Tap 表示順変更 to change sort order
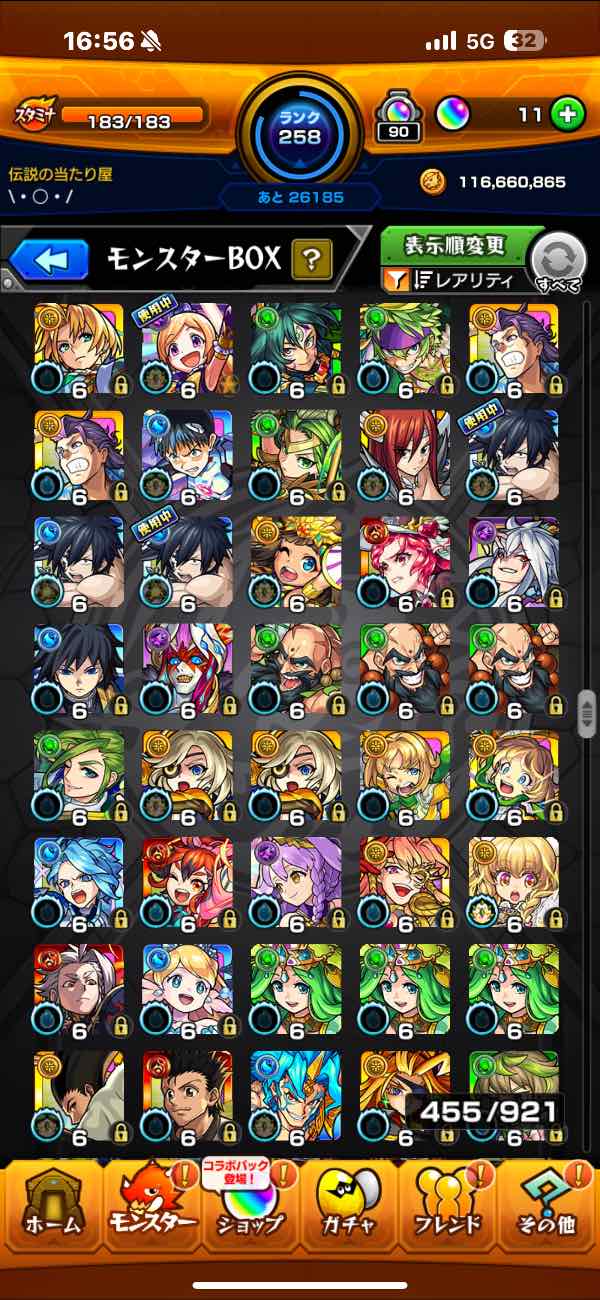 tap(455, 245)
